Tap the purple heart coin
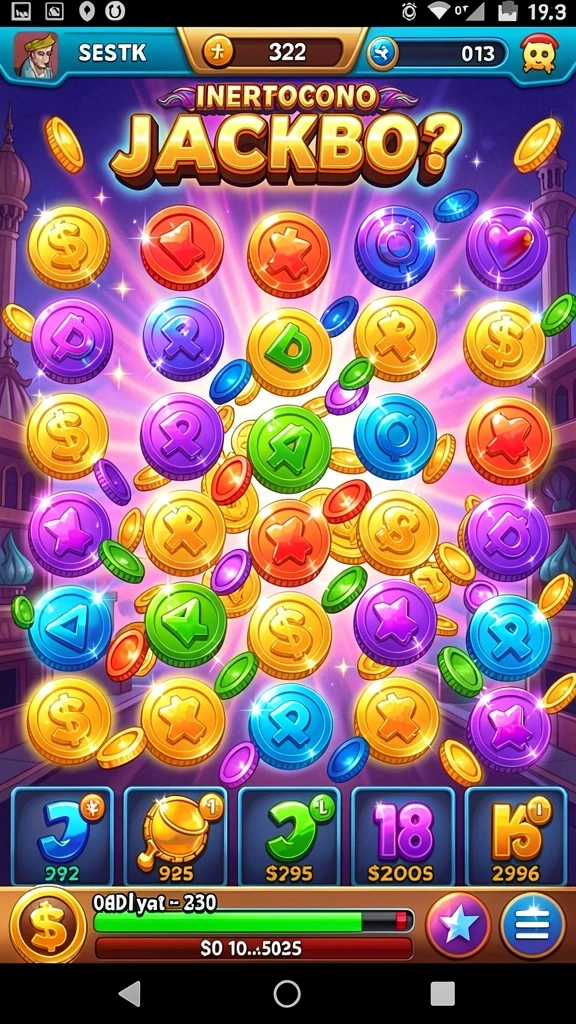576x1024 pixels. coord(507,248)
